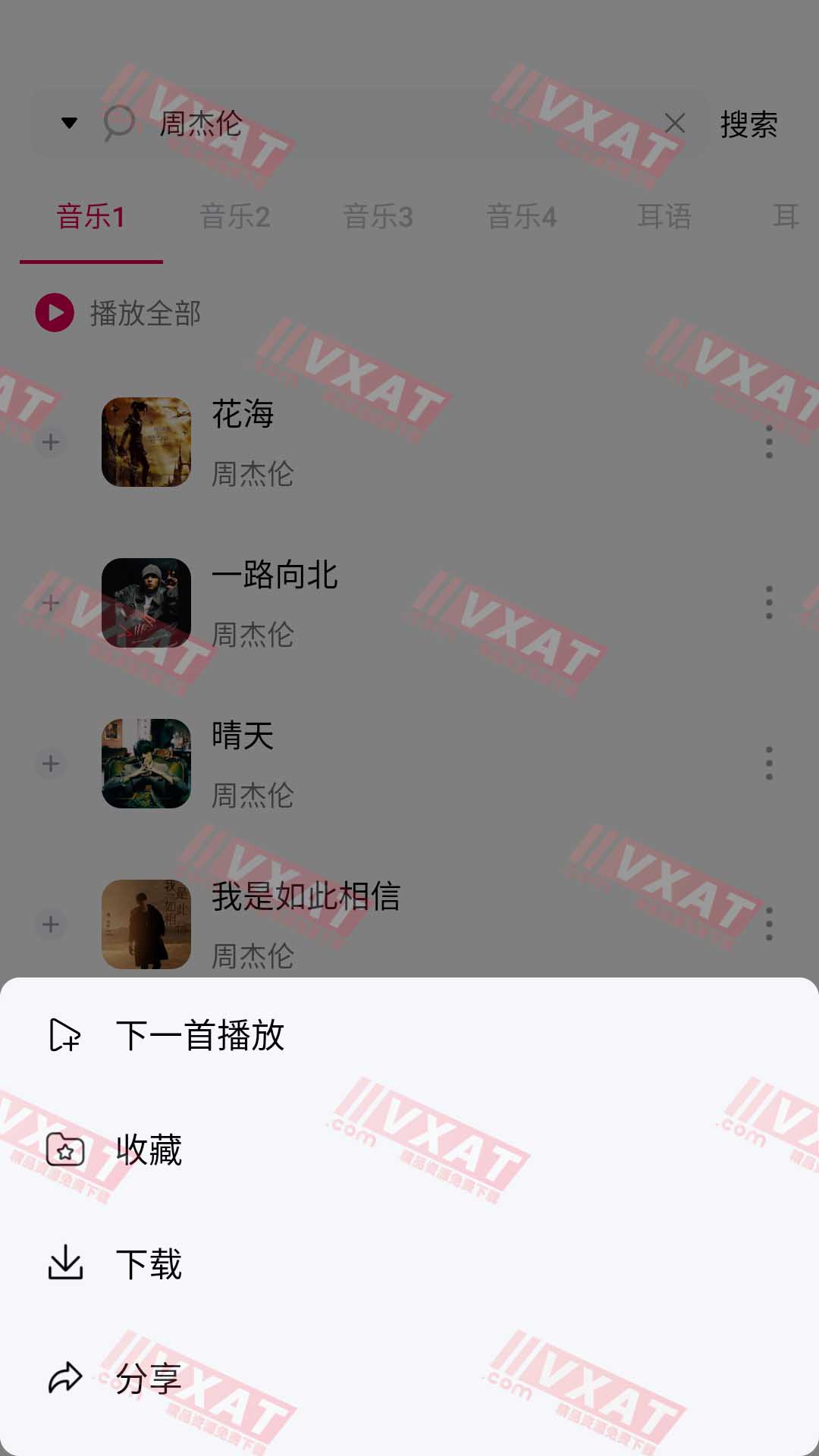The height and width of the screenshot is (1456, 819).
Task: Switch to the 音乐4 tab
Action: pyautogui.click(x=521, y=217)
